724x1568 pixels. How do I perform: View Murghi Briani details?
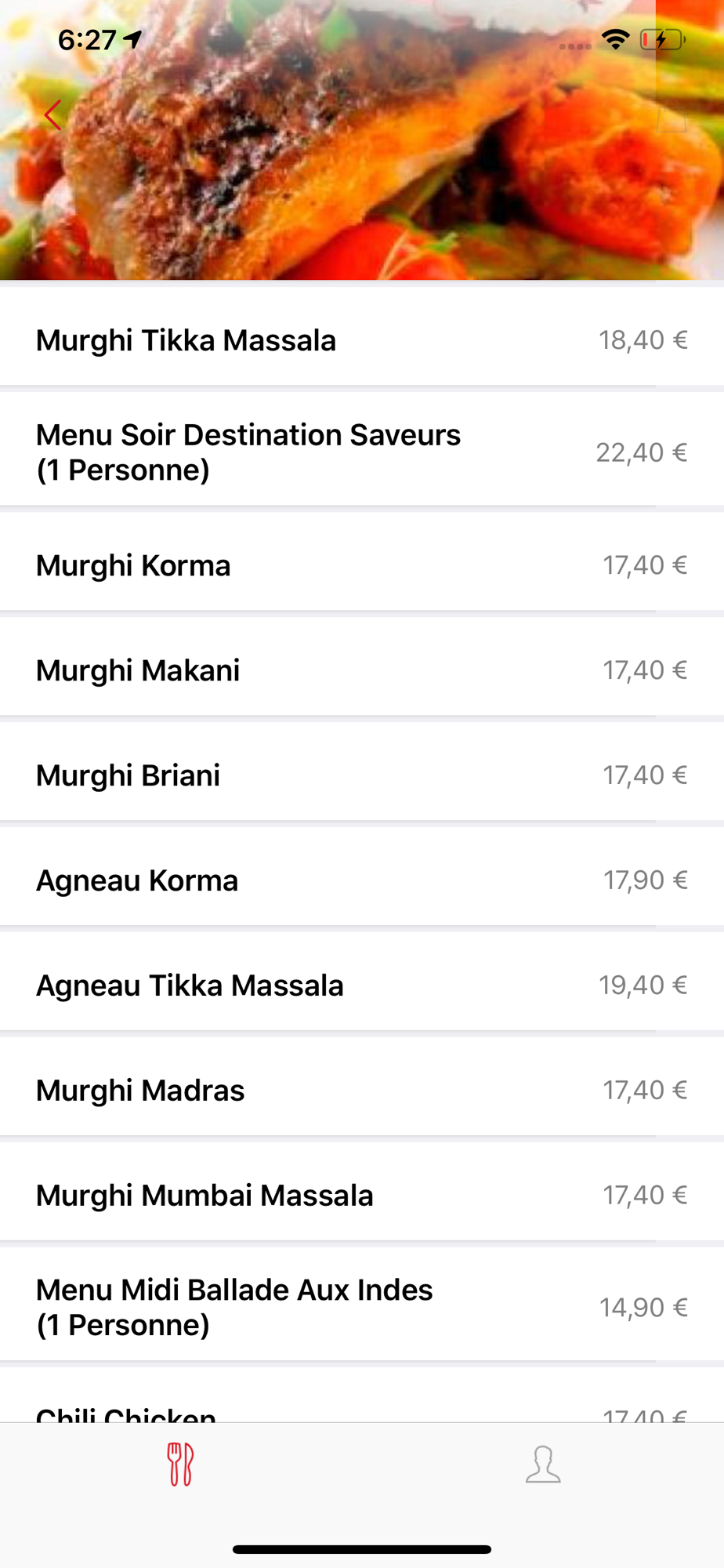pos(362,775)
